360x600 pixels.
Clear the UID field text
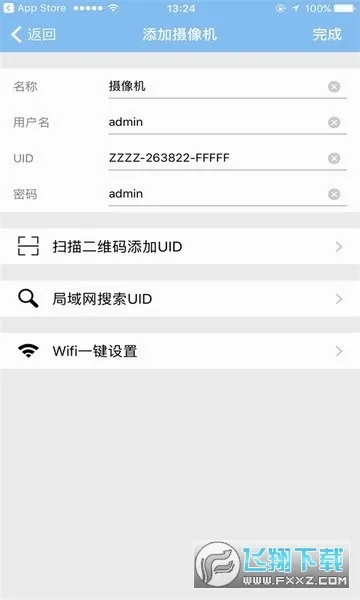pos(334,158)
